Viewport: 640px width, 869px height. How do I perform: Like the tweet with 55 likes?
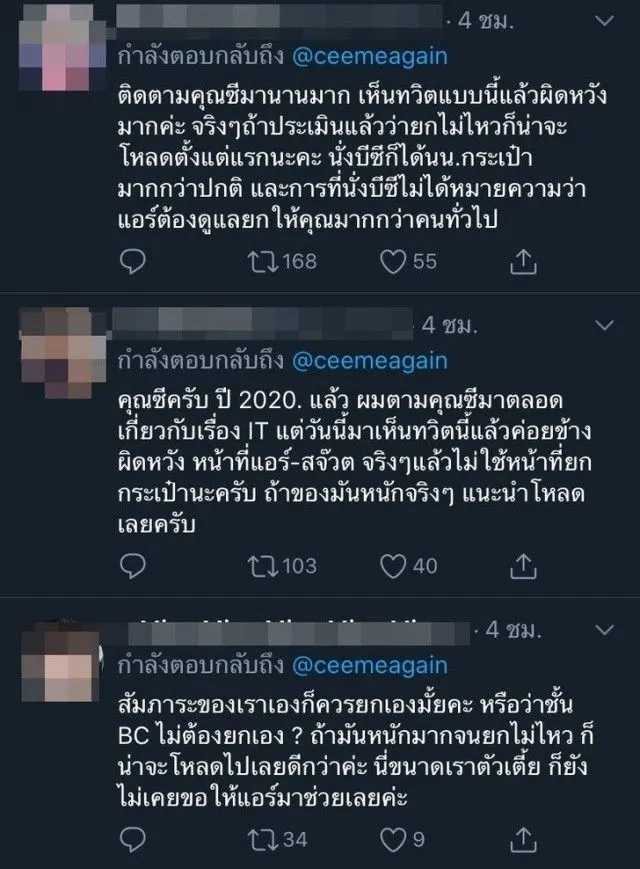398,261
